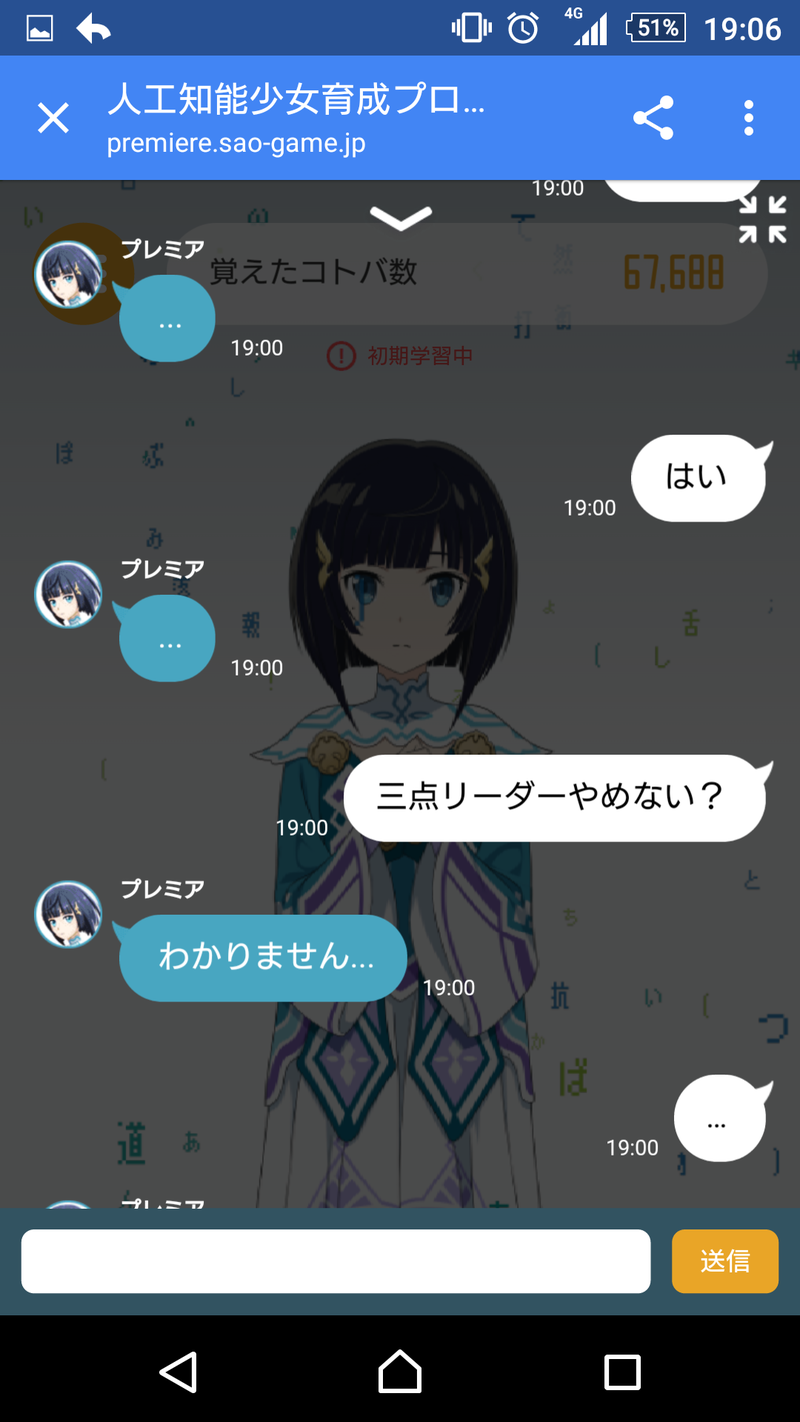
Task: Collapse the chat with the down chevron
Action: (401, 217)
